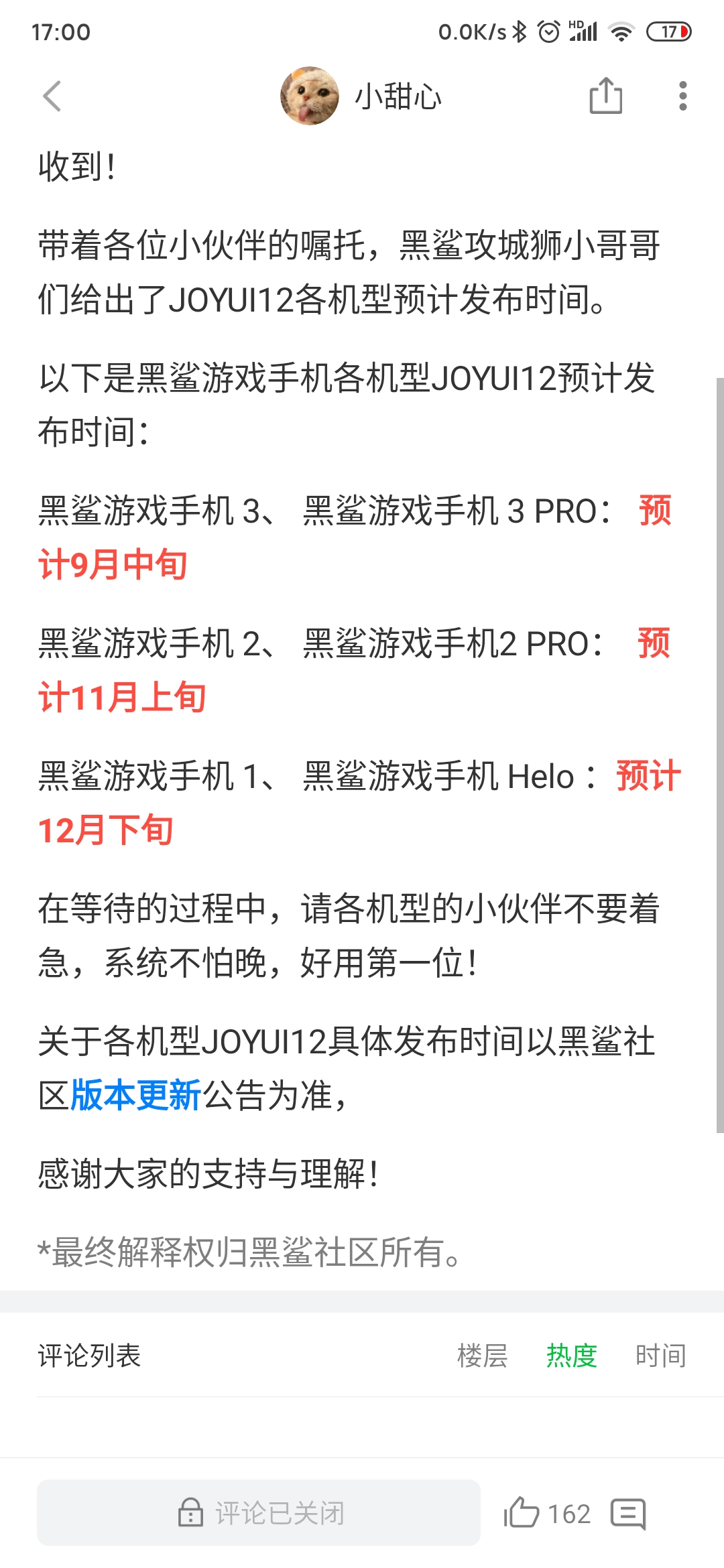Open the comments icon
724x1568 pixels.
click(628, 1513)
